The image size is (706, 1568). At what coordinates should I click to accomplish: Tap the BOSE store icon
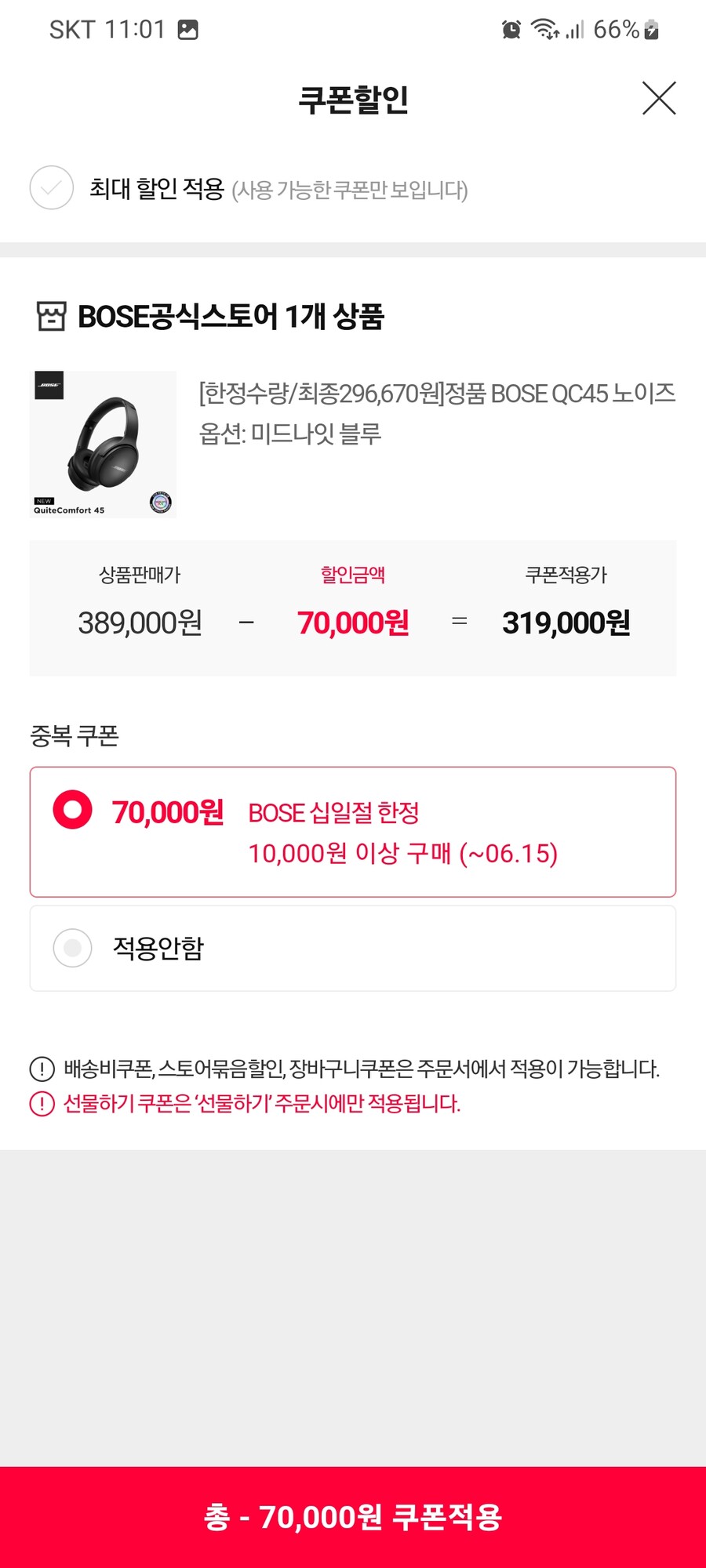(50, 317)
